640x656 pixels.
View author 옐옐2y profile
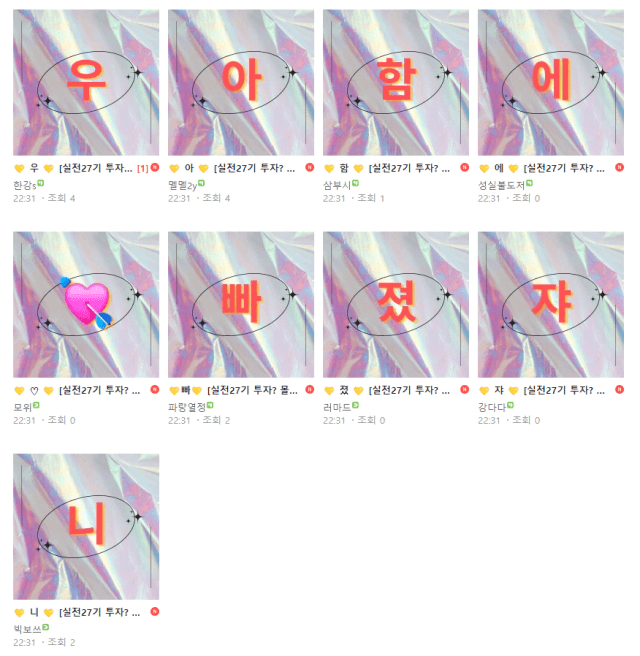(x=182, y=185)
